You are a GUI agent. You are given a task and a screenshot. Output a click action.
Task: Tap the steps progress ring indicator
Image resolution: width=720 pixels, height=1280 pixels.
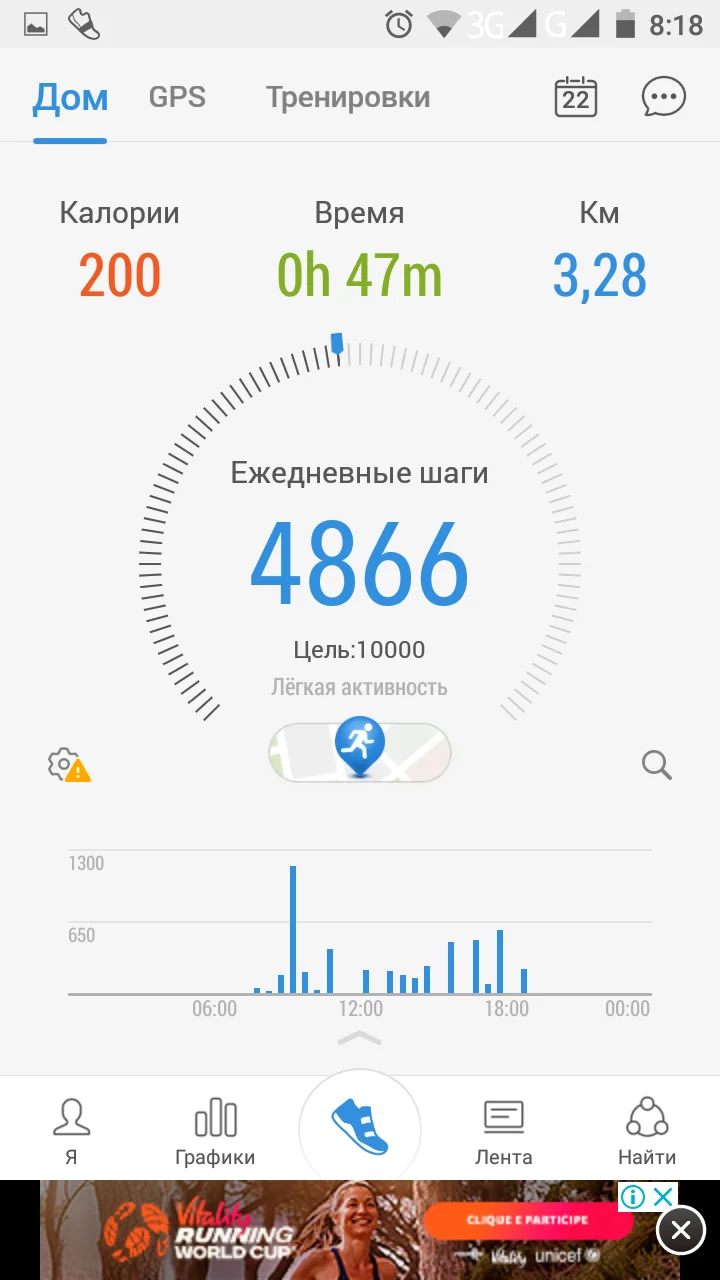point(337,344)
